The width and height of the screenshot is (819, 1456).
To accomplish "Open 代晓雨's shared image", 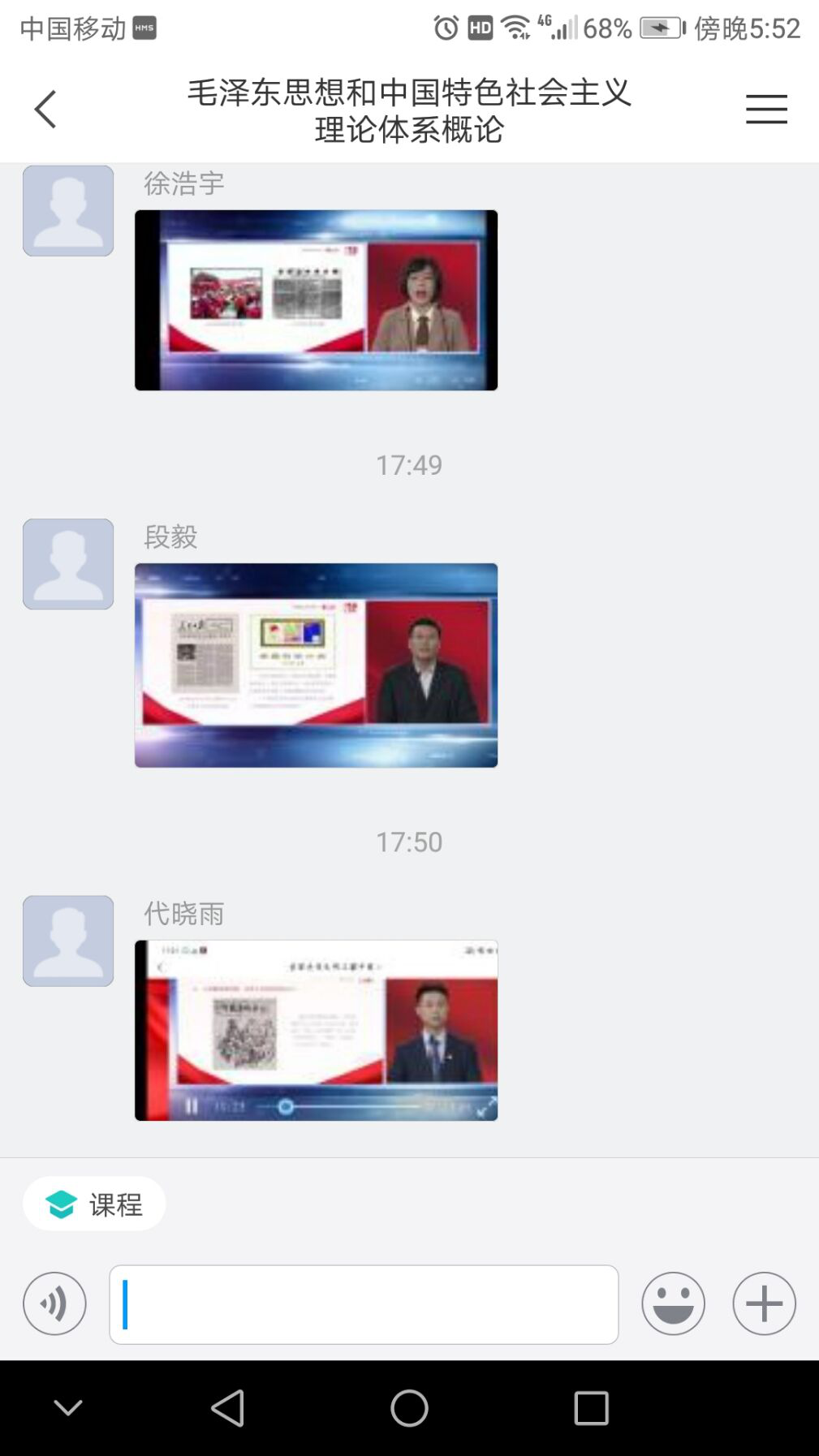I will (x=316, y=1030).
